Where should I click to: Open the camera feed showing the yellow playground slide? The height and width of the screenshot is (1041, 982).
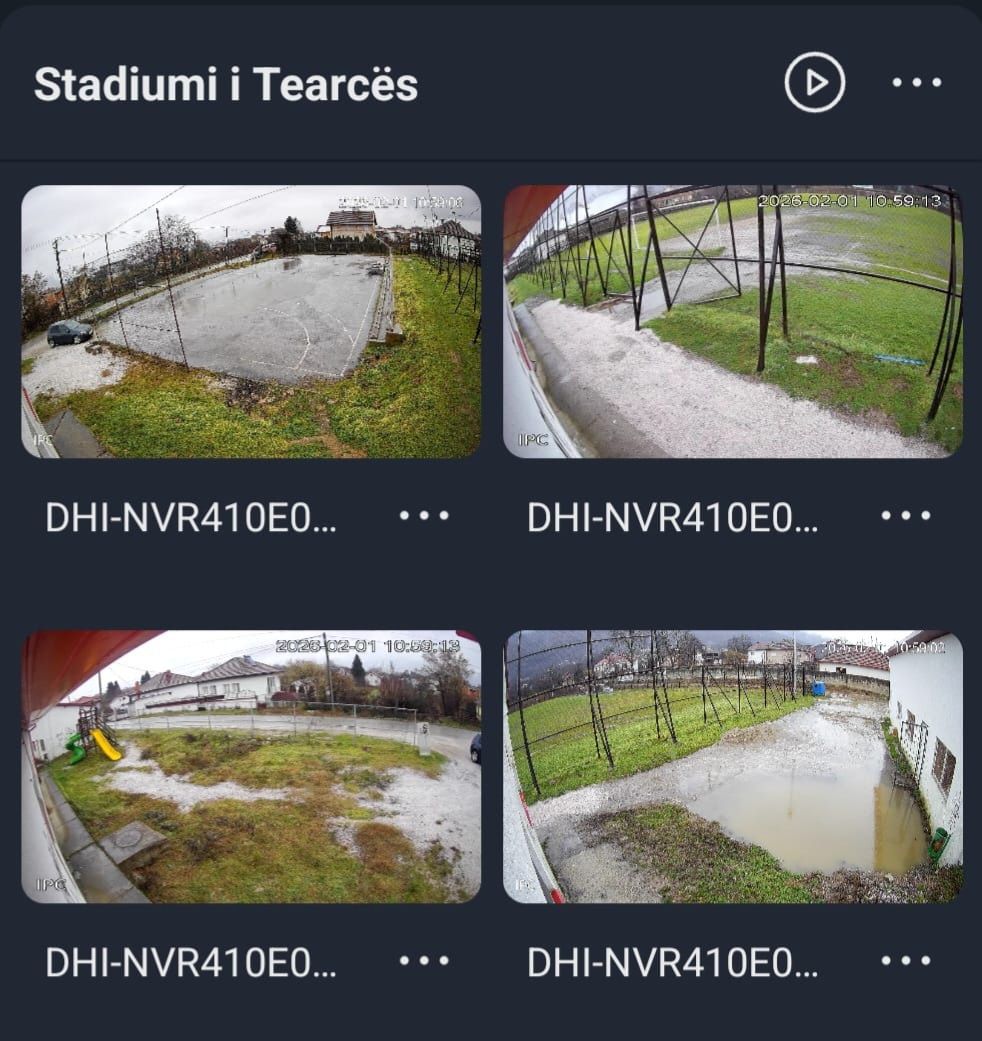251,767
